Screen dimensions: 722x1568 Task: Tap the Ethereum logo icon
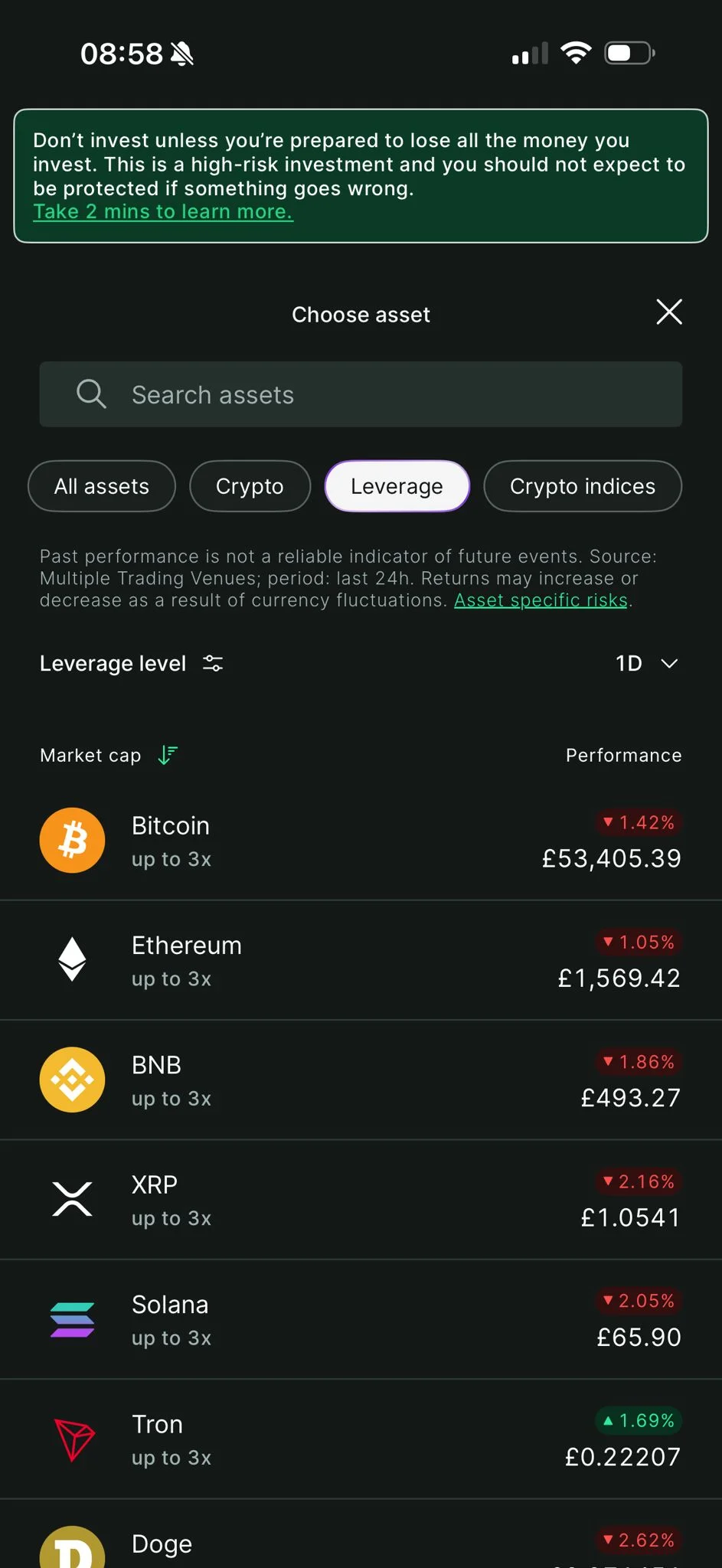[x=72, y=960]
